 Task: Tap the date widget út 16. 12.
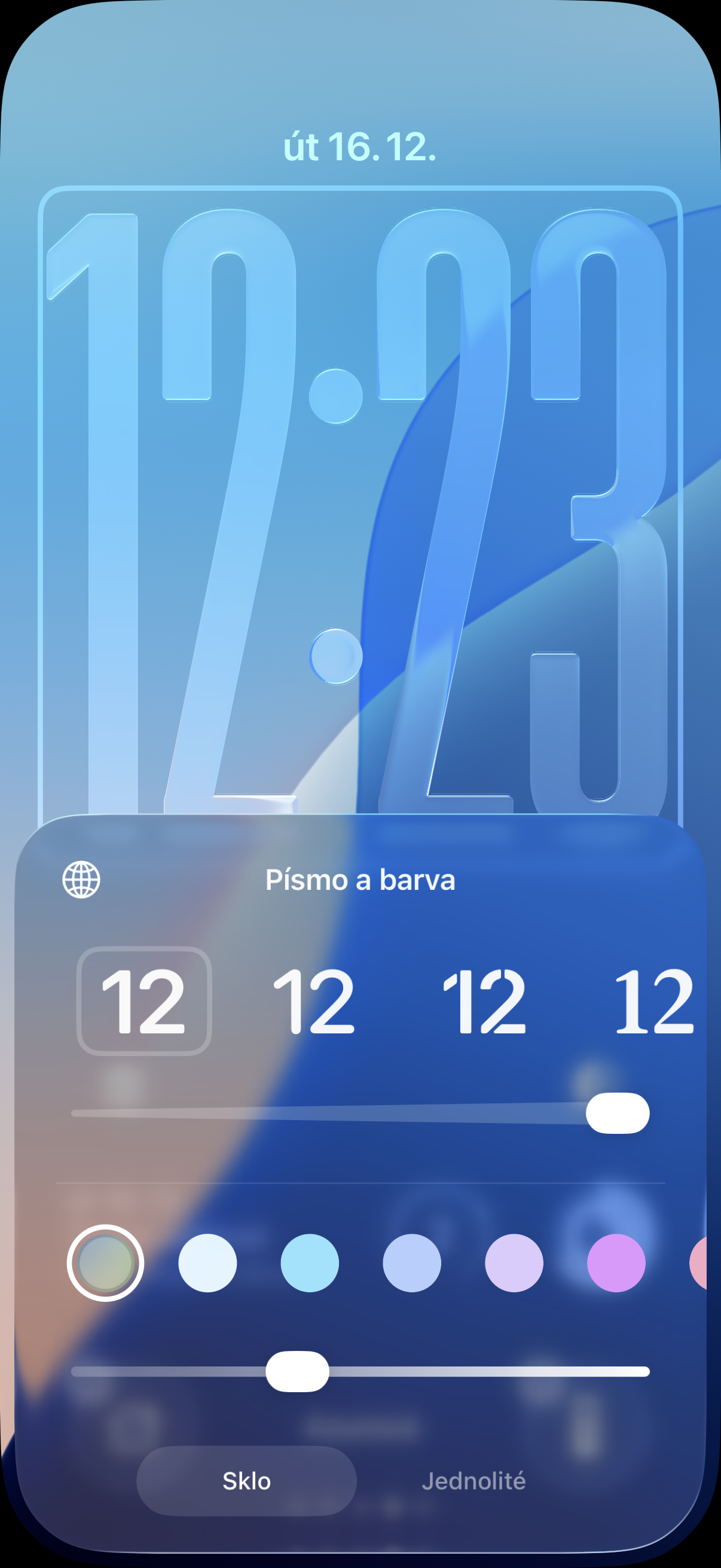pyautogui.click(x=360, y=147)
